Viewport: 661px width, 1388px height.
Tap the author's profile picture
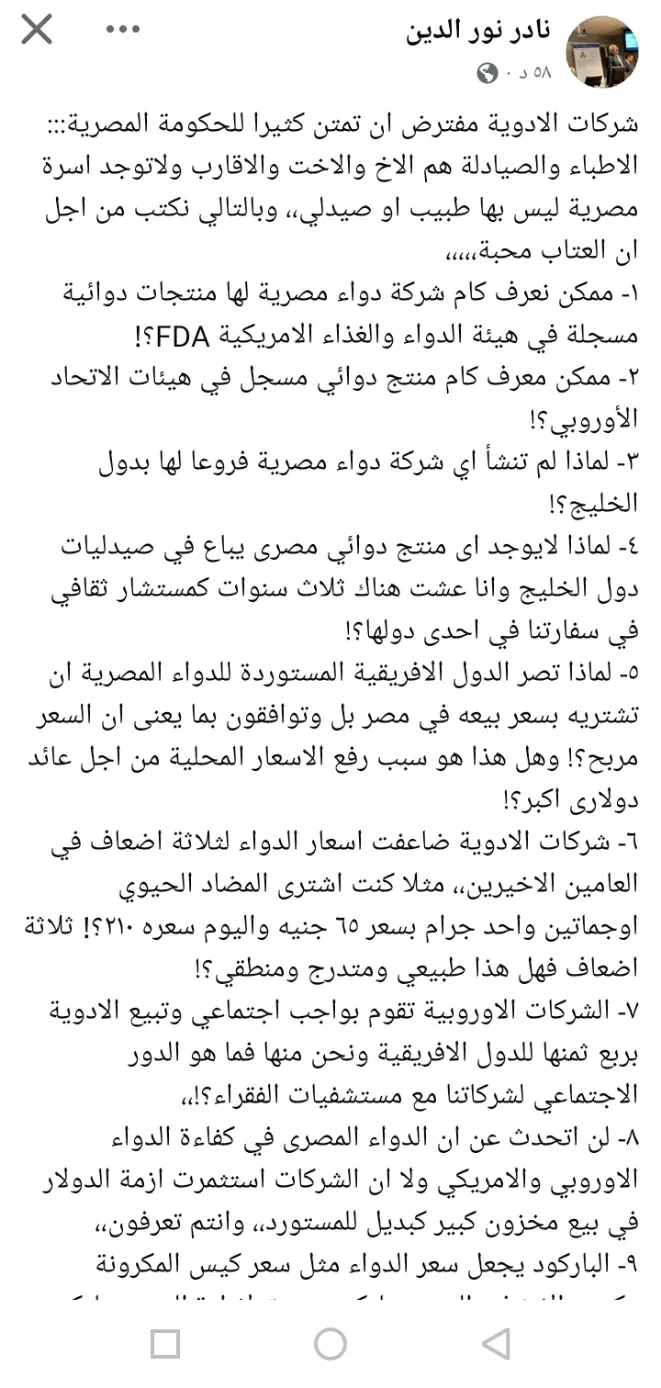604,52
